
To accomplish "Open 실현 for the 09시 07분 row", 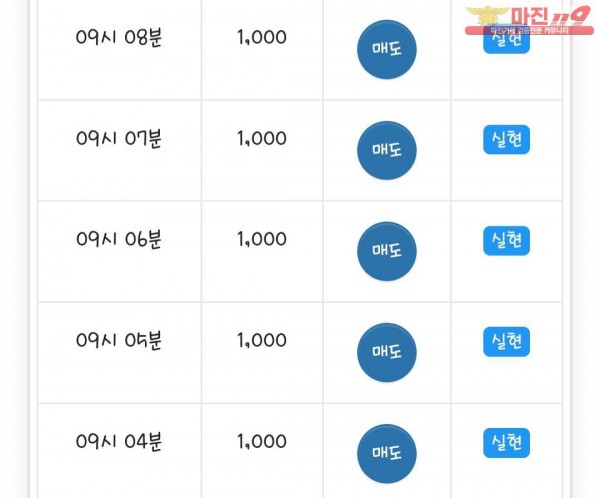I will (506, 140).
